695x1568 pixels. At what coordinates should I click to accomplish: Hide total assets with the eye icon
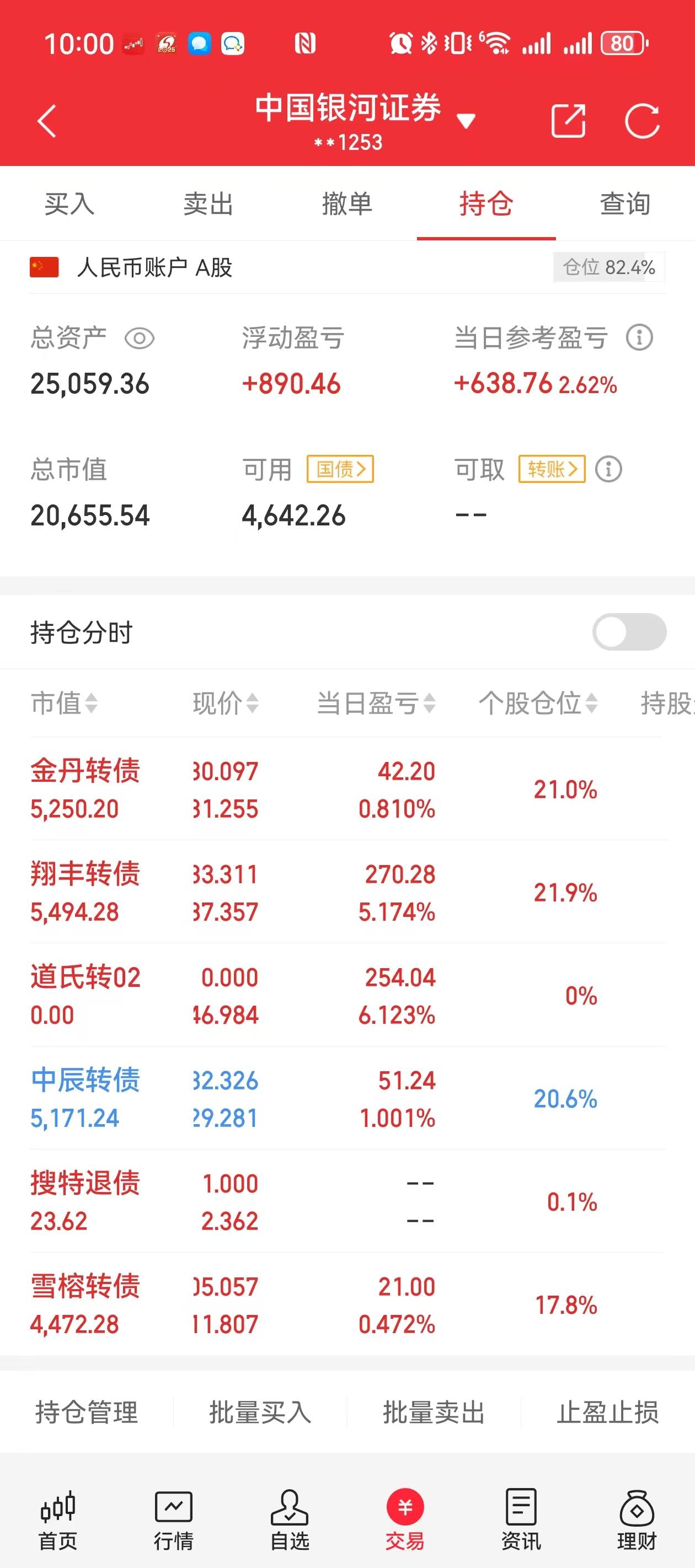tap(140, 339)
